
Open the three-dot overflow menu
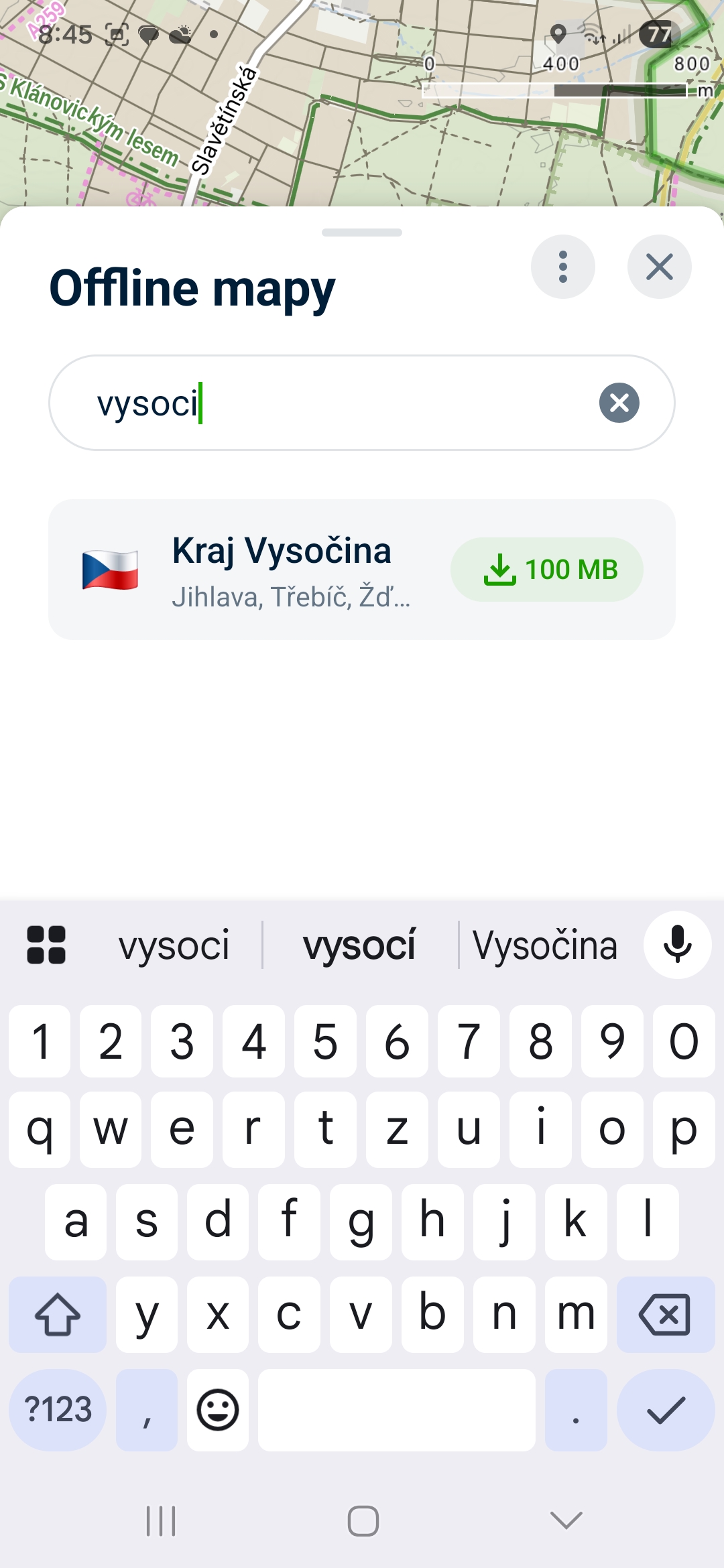click(x=562, y=267)
